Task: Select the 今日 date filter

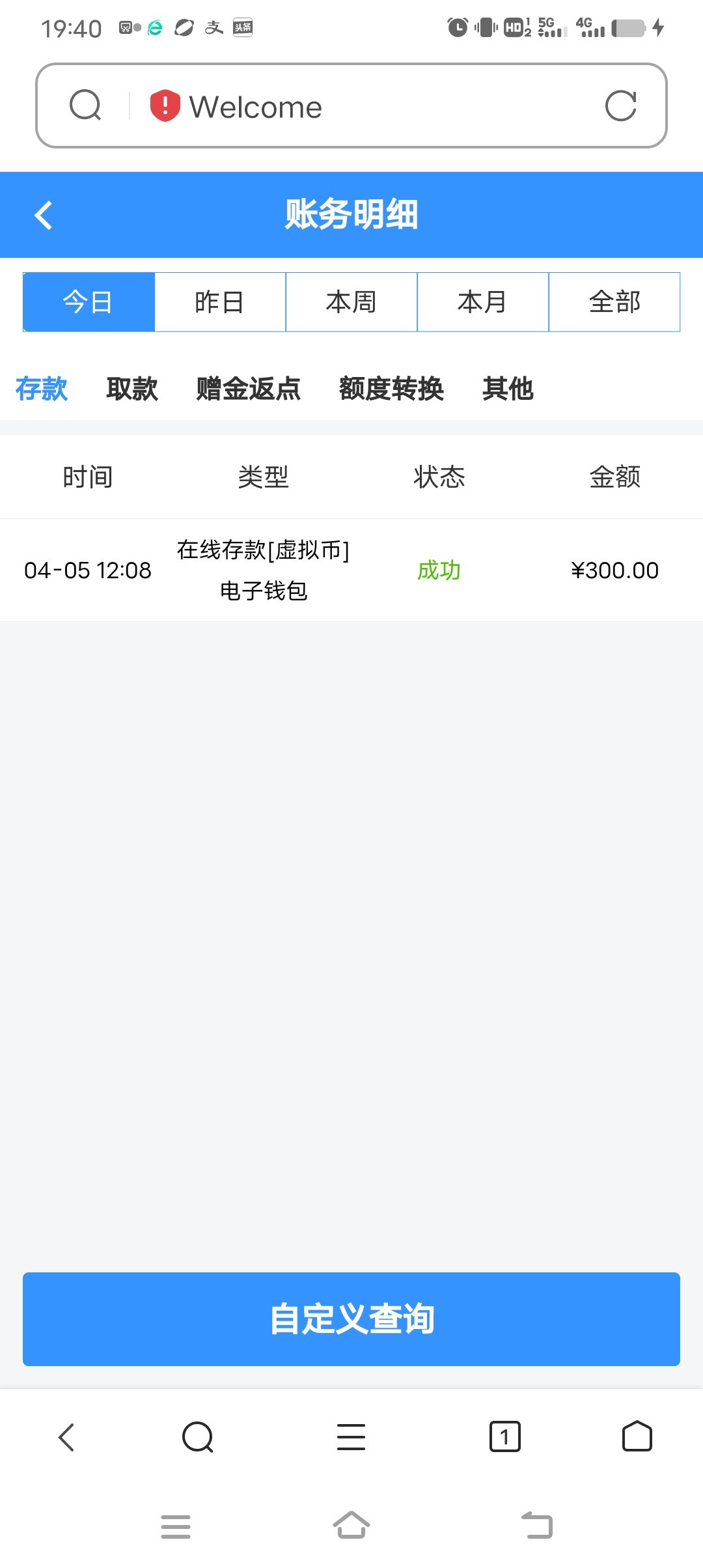Action: [89, 302]
